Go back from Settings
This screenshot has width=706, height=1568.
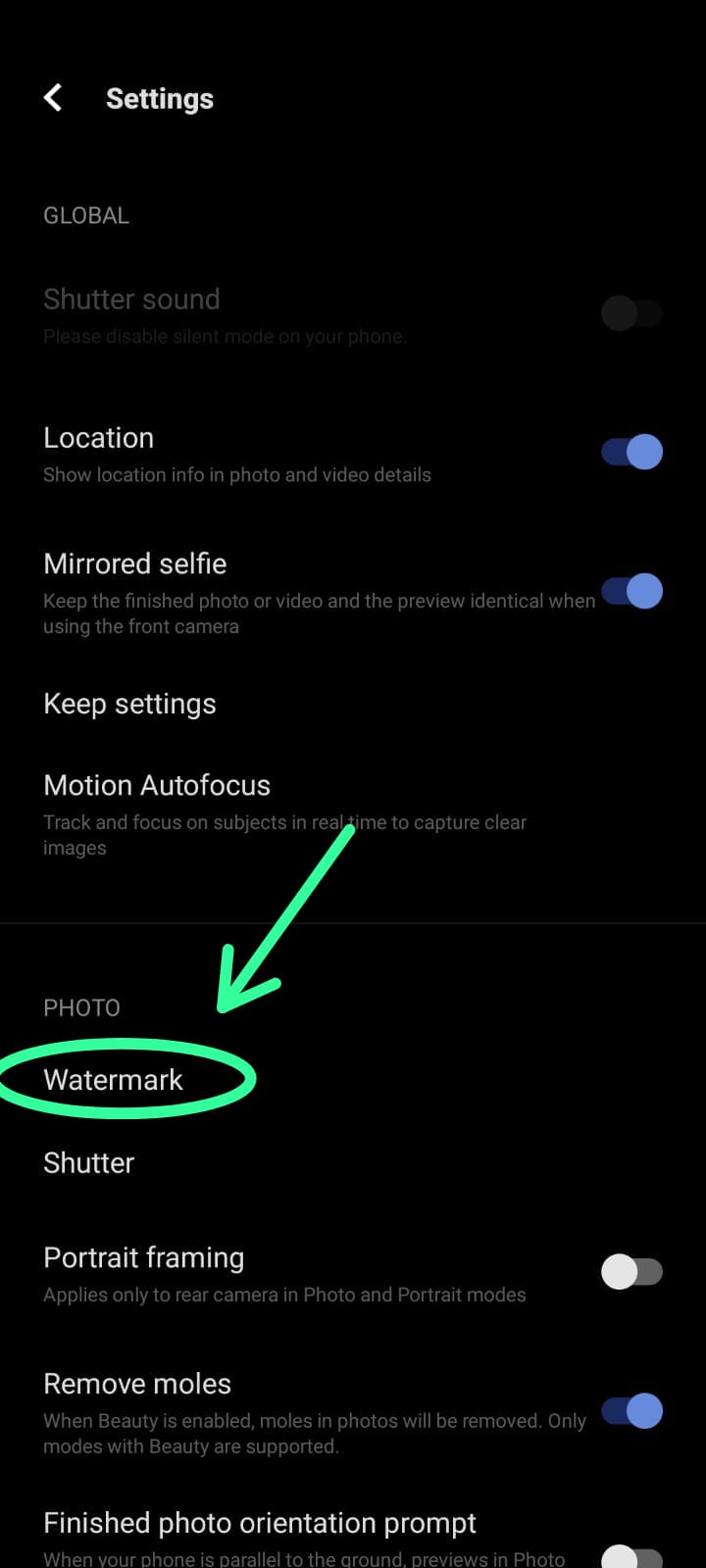[x=53, y=98]
